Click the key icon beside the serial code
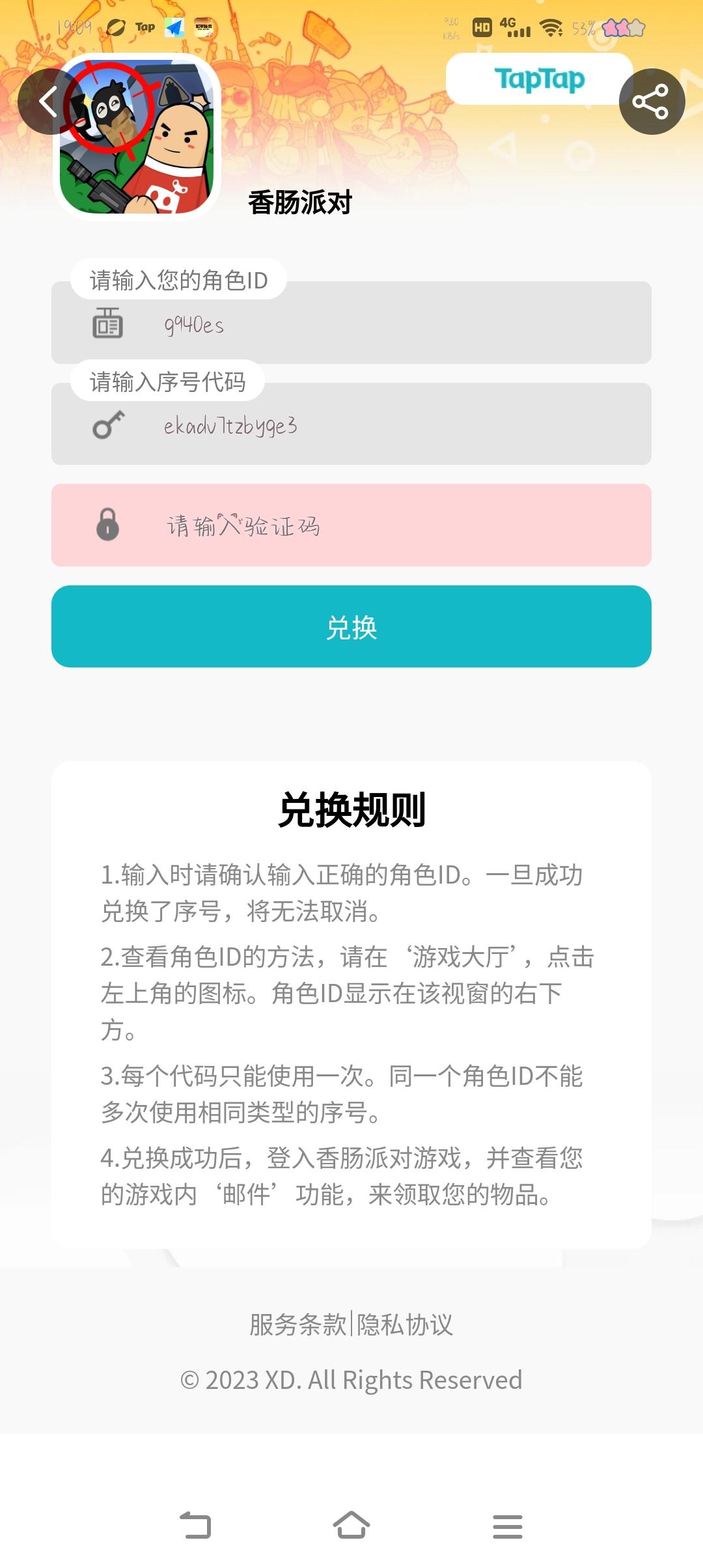 [x=108, y=428]
